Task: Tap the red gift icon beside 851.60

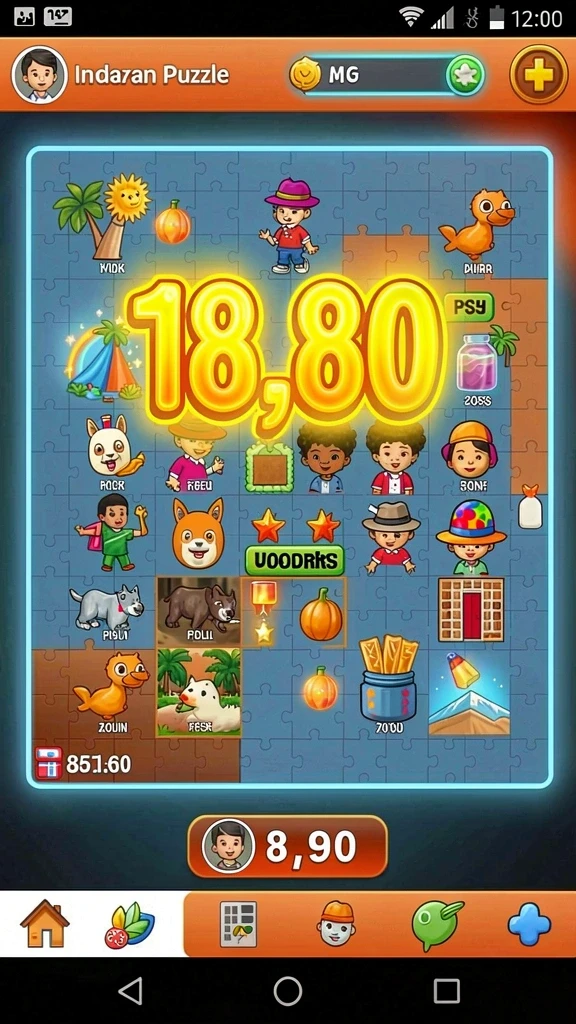Action: tap(48, 763)
